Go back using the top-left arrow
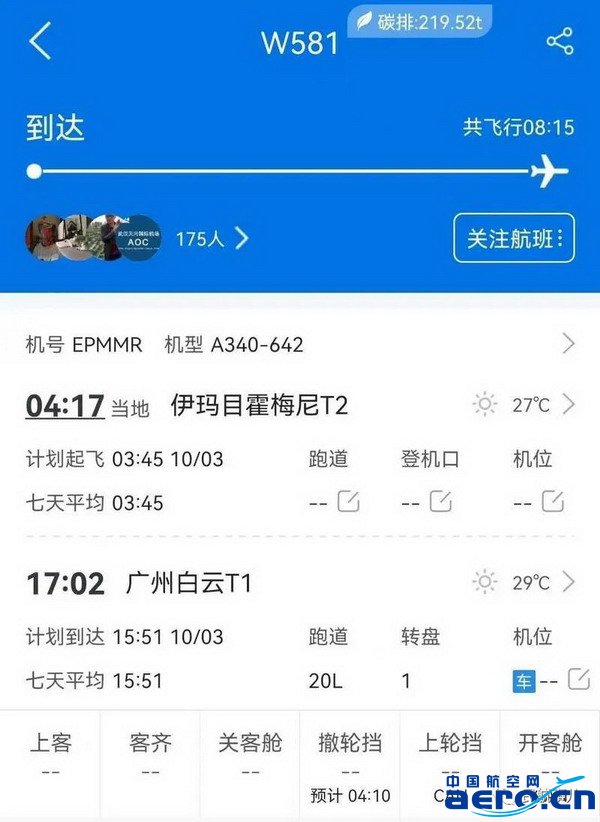600x822 pixels. point(40,42)
